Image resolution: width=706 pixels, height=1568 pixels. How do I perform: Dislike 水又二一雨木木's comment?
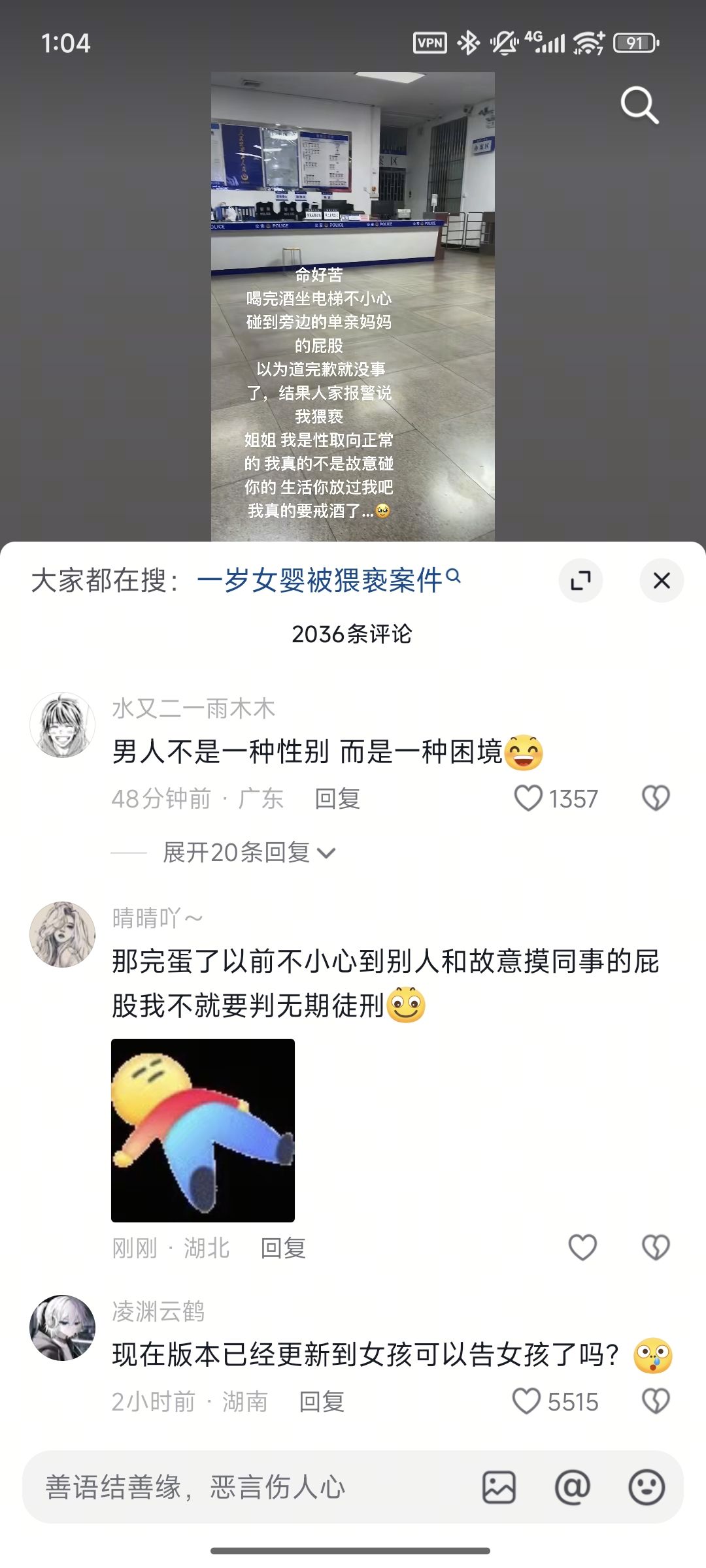656,798
